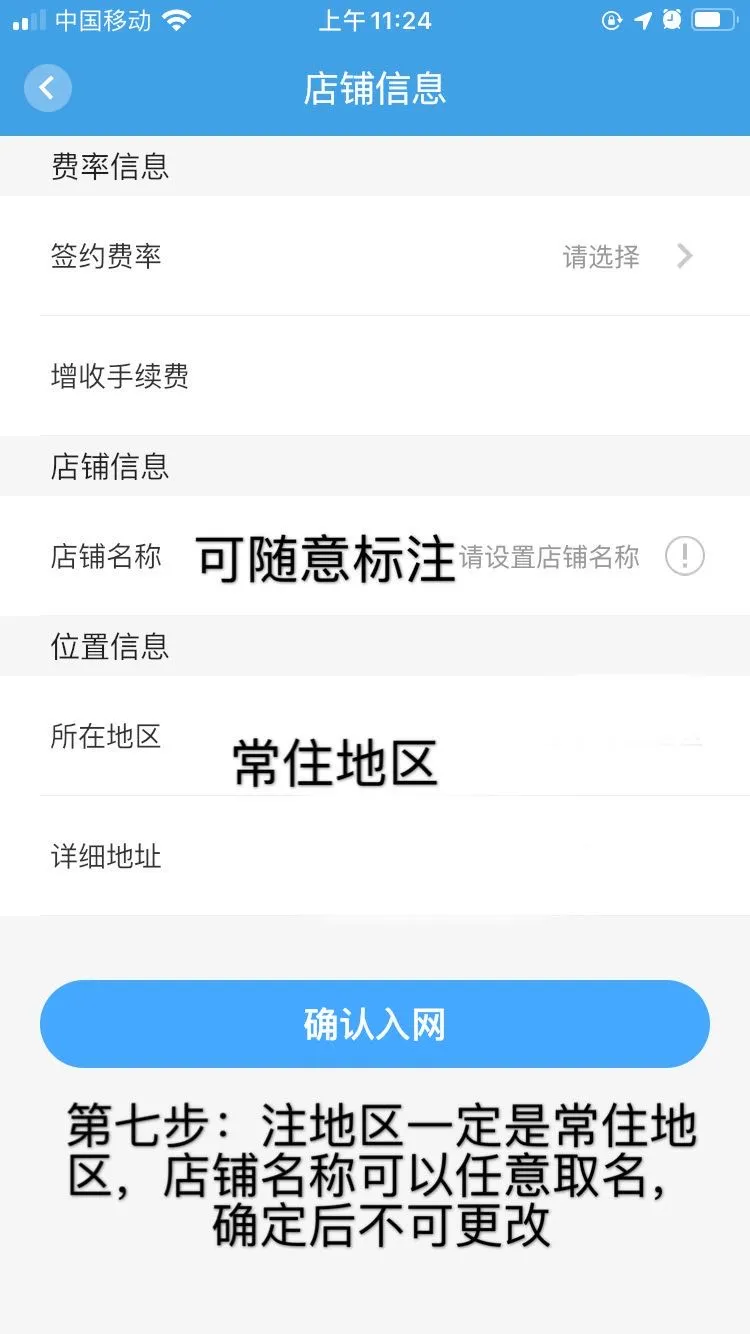750x1334 pixels.
Task: Tap the 增收手续费 row
Action: pos(375,376)
